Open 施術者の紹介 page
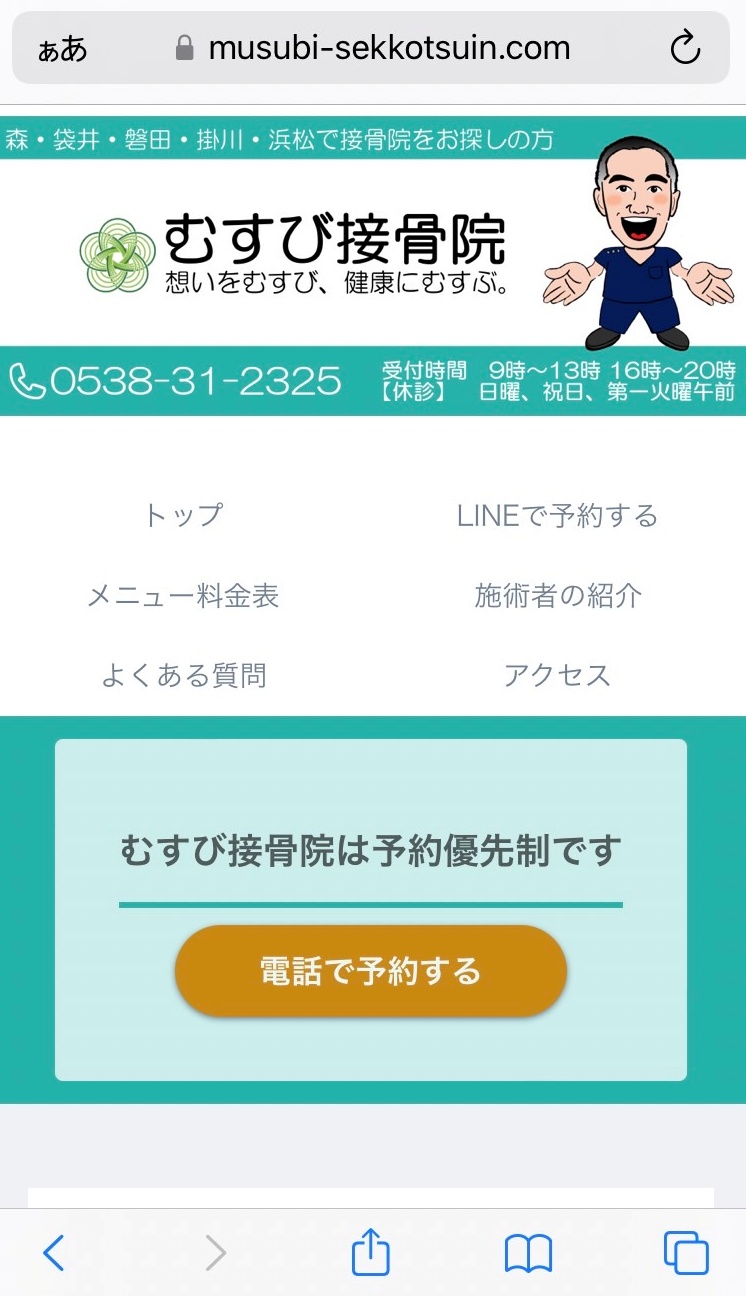746x1296 pixels. [x=557, y=596]
